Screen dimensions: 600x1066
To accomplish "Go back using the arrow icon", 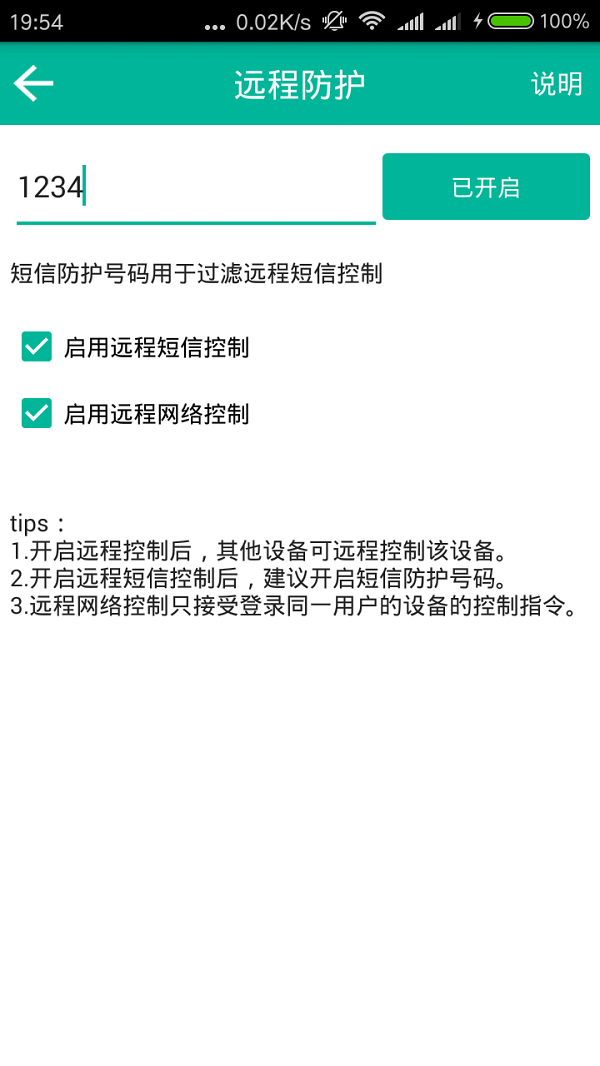I will (x=33, y=84).
